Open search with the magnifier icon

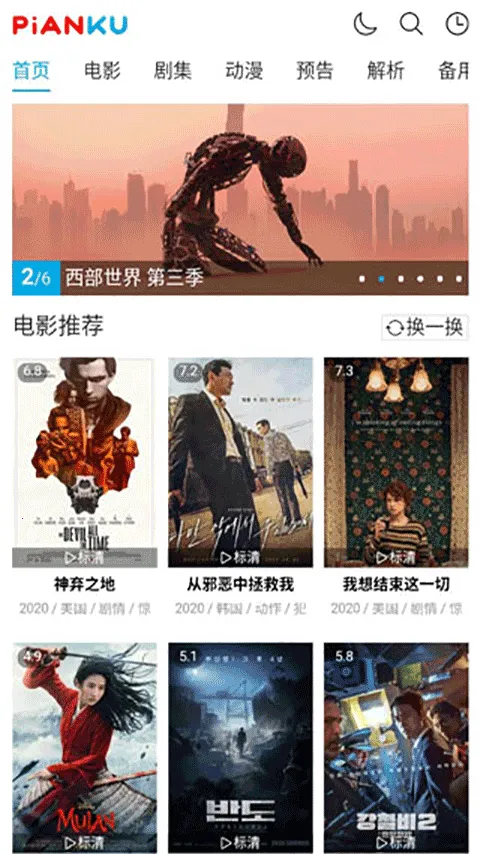click(x=411, y=24)
